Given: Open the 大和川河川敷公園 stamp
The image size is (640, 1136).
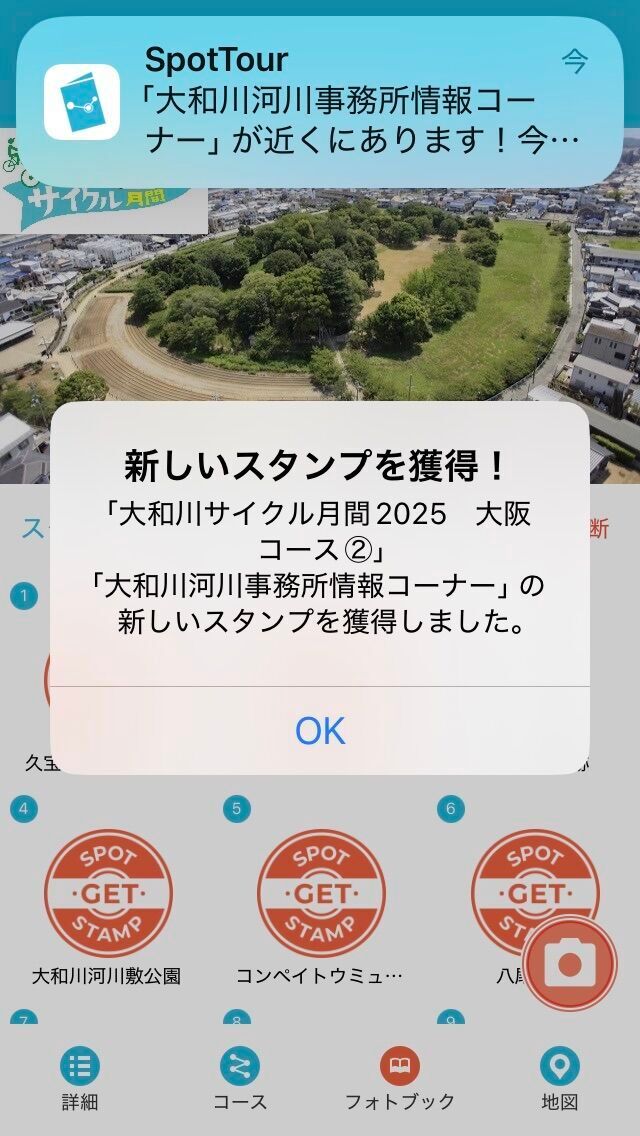Looking at the screenshot, I should pos(107,893).
